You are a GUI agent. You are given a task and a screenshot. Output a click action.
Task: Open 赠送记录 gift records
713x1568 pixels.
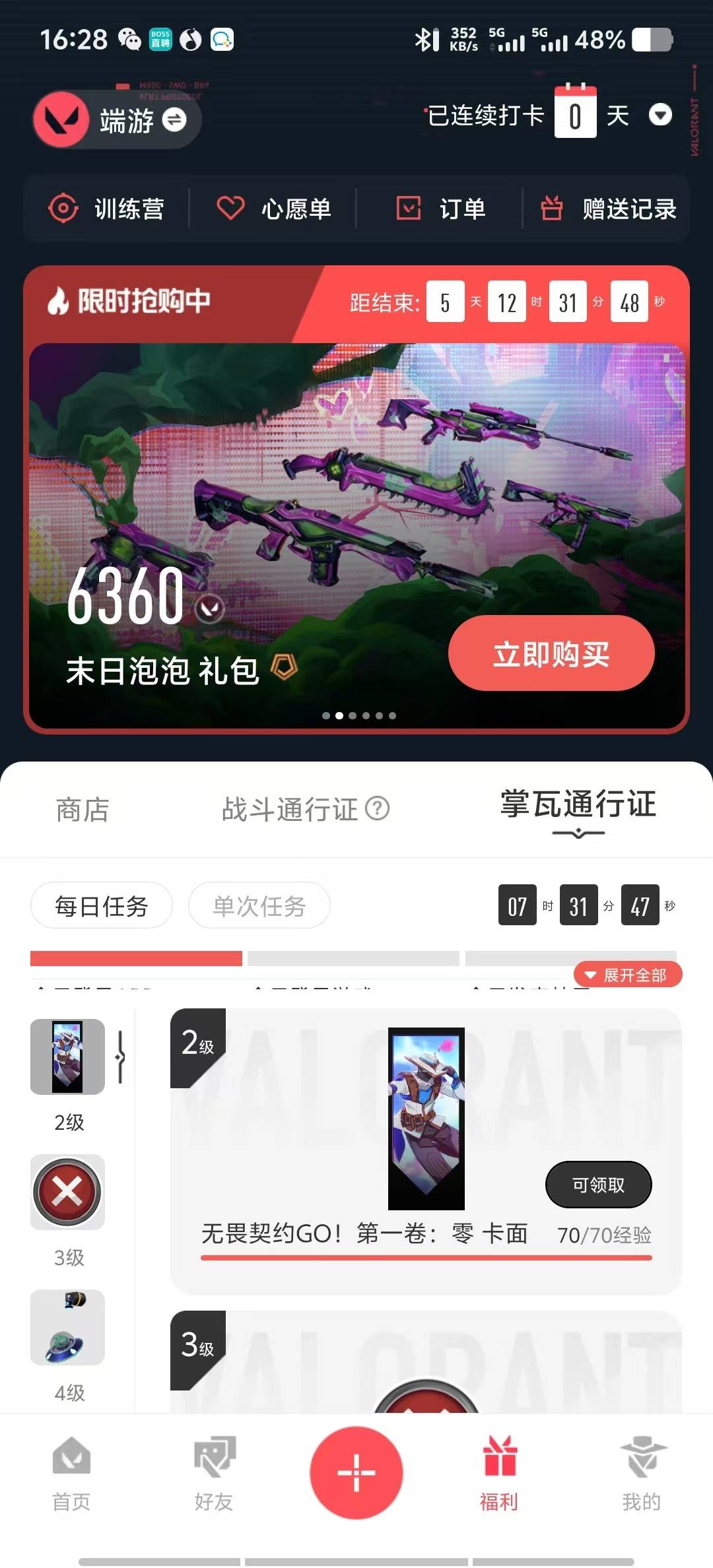click(608, 209)
